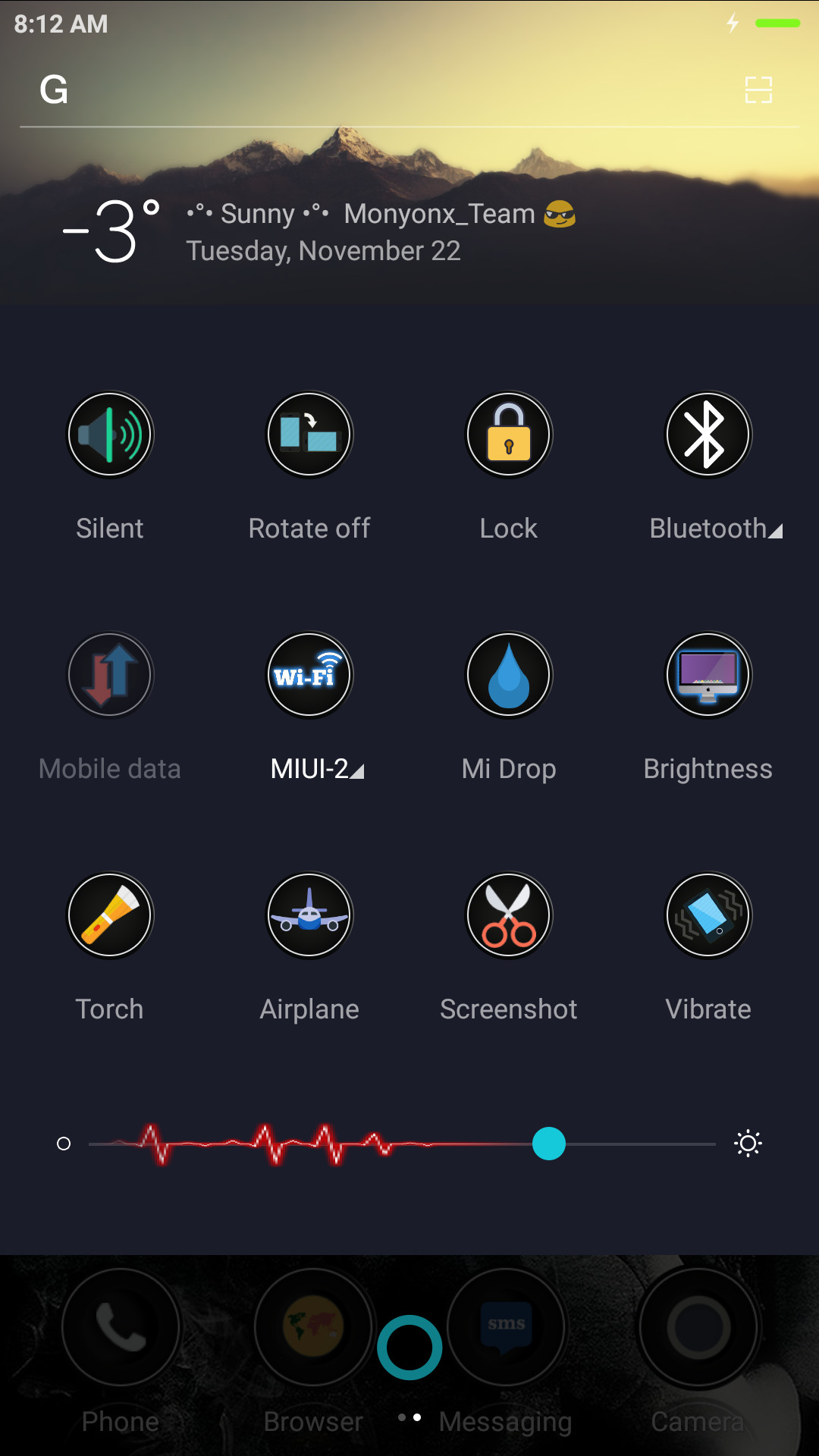Take a Screenshot with scissors tile
The width and height of the screenshot is (819, 1456).
tap(509, 915)
